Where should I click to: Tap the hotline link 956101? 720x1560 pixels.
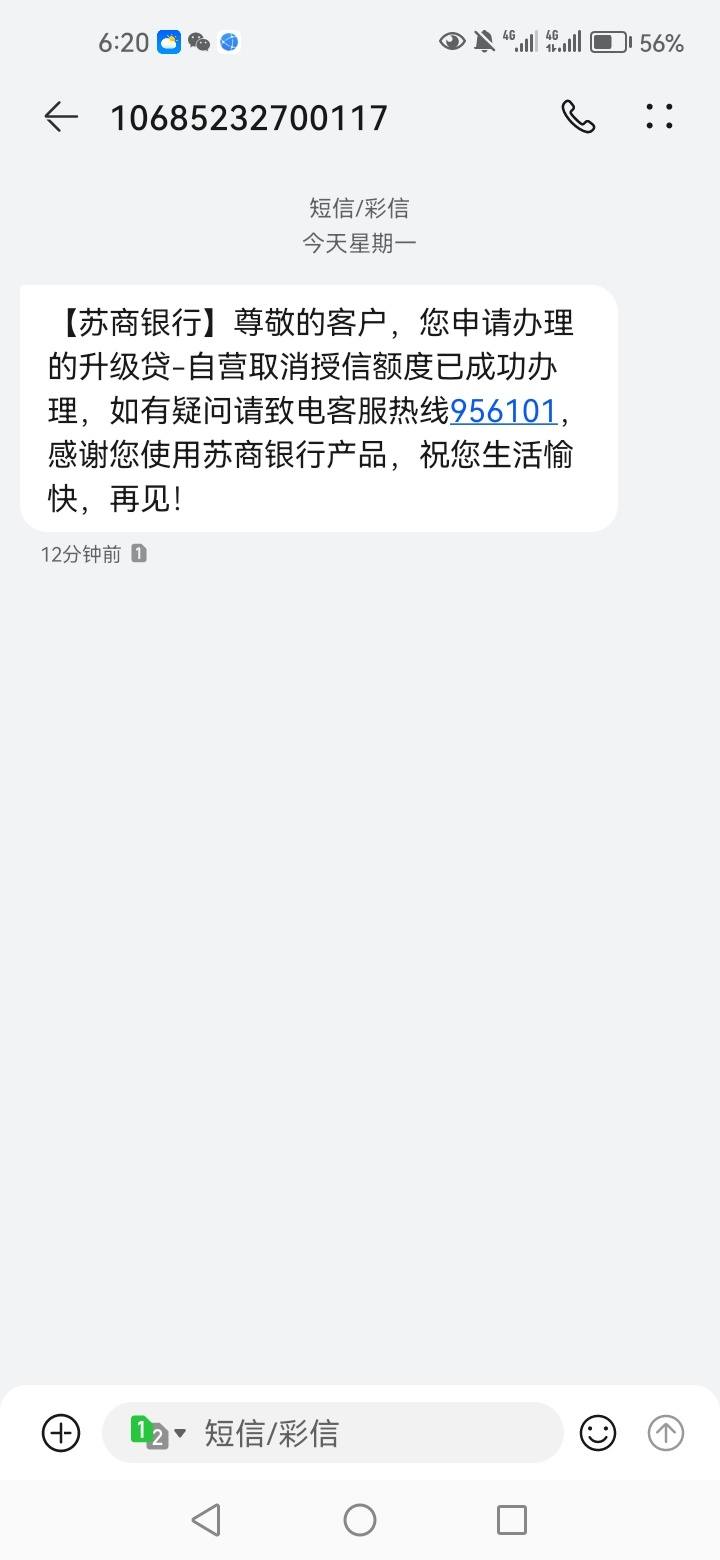tap(503, 410)
